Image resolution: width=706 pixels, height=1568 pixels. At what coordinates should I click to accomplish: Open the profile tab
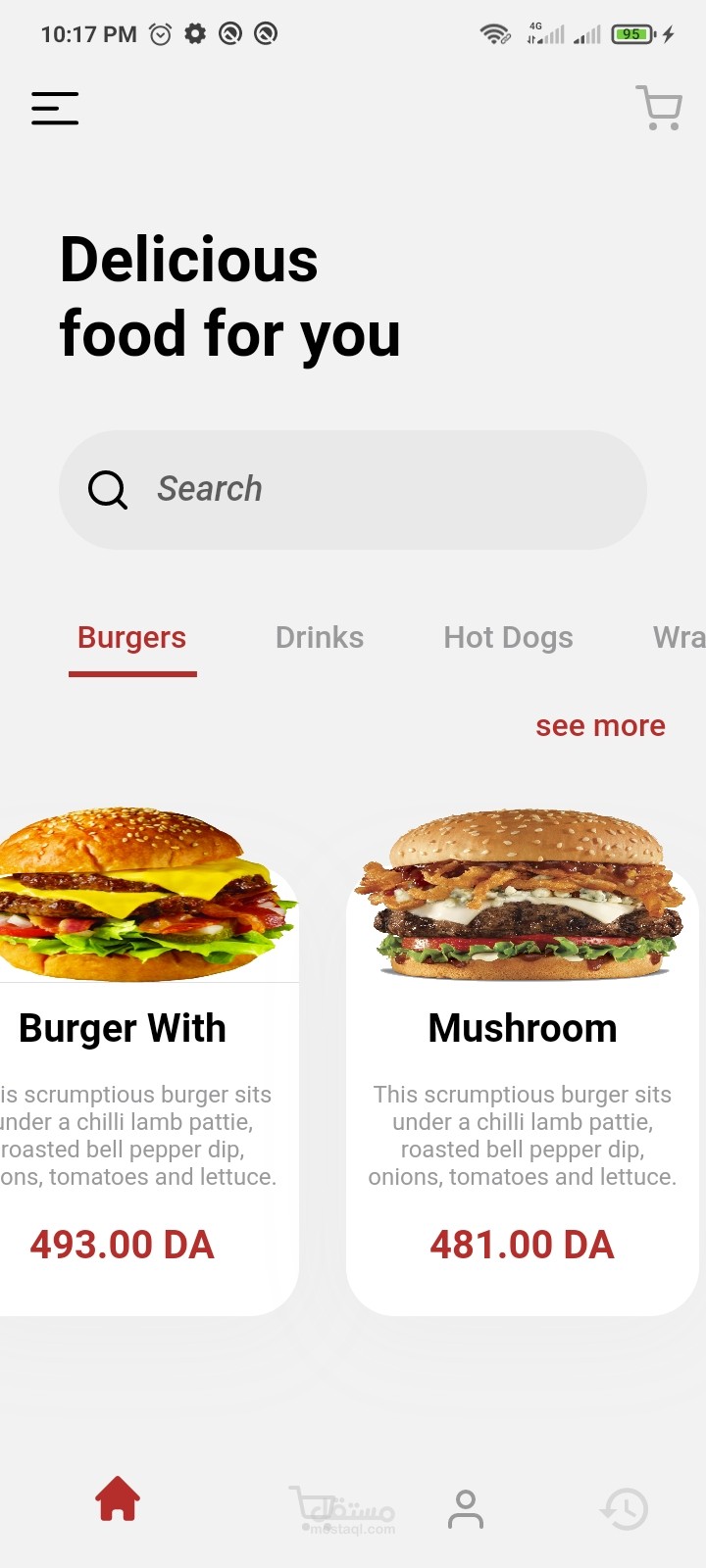point(466,1509)
